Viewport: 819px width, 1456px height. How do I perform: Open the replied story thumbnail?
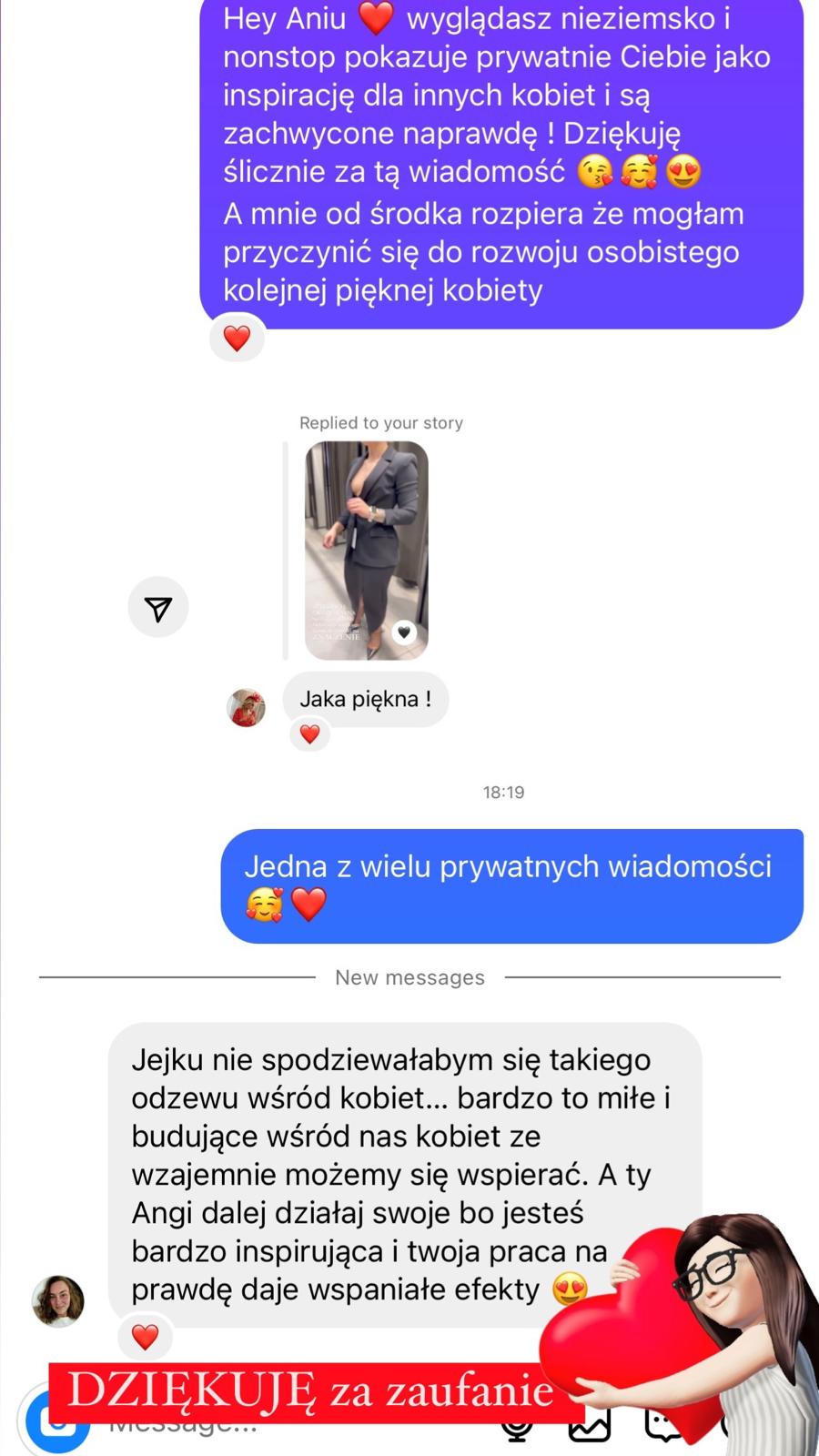pos(366,551)
